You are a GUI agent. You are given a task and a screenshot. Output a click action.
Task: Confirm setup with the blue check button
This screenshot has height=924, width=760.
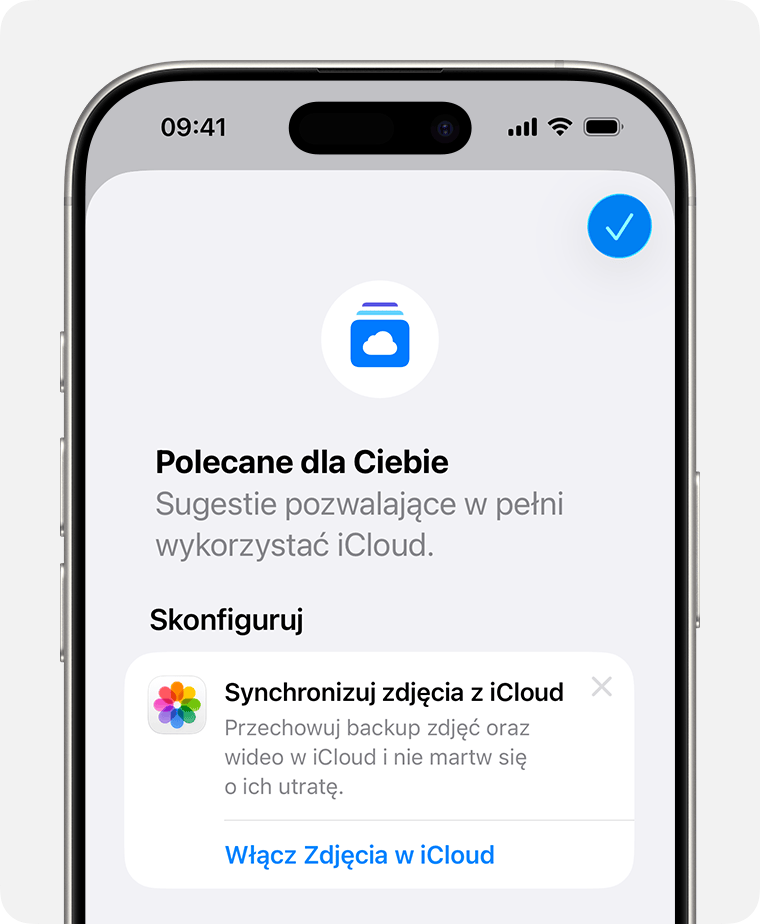[619, 226]
